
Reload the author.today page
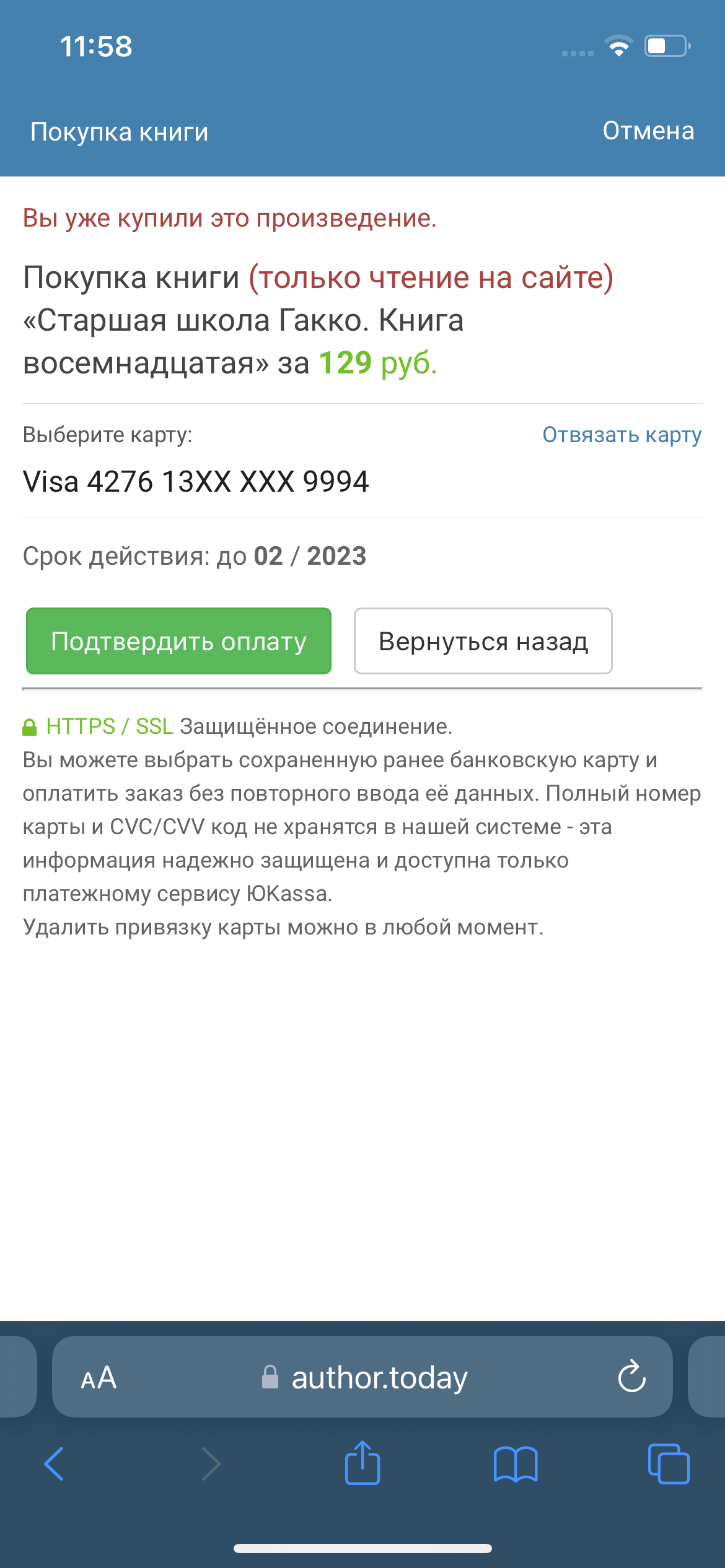click(x=631, y=1378)
